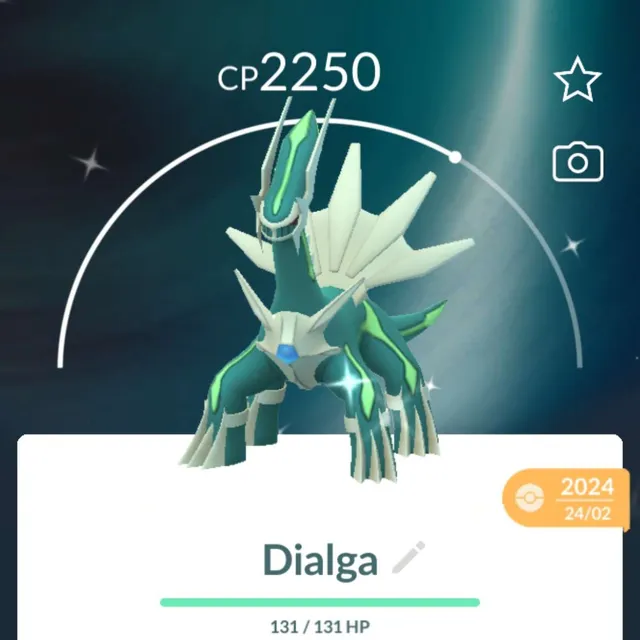Mark Dialga as a favorite with the star
Image resolution: width=640 pixels, height=640 pixels.
(x=578, y=80)
